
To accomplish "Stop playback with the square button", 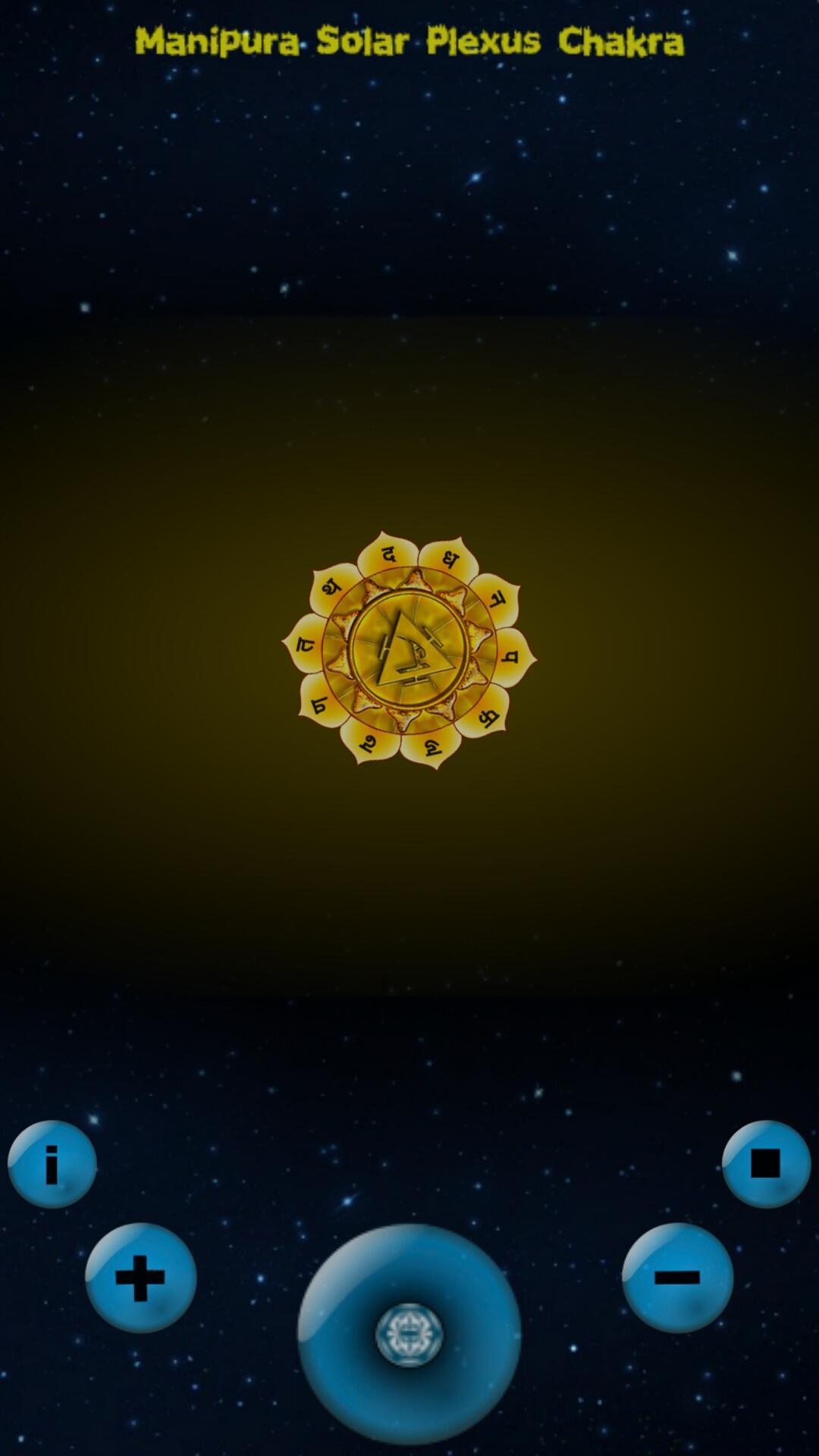I will 766,1164.
